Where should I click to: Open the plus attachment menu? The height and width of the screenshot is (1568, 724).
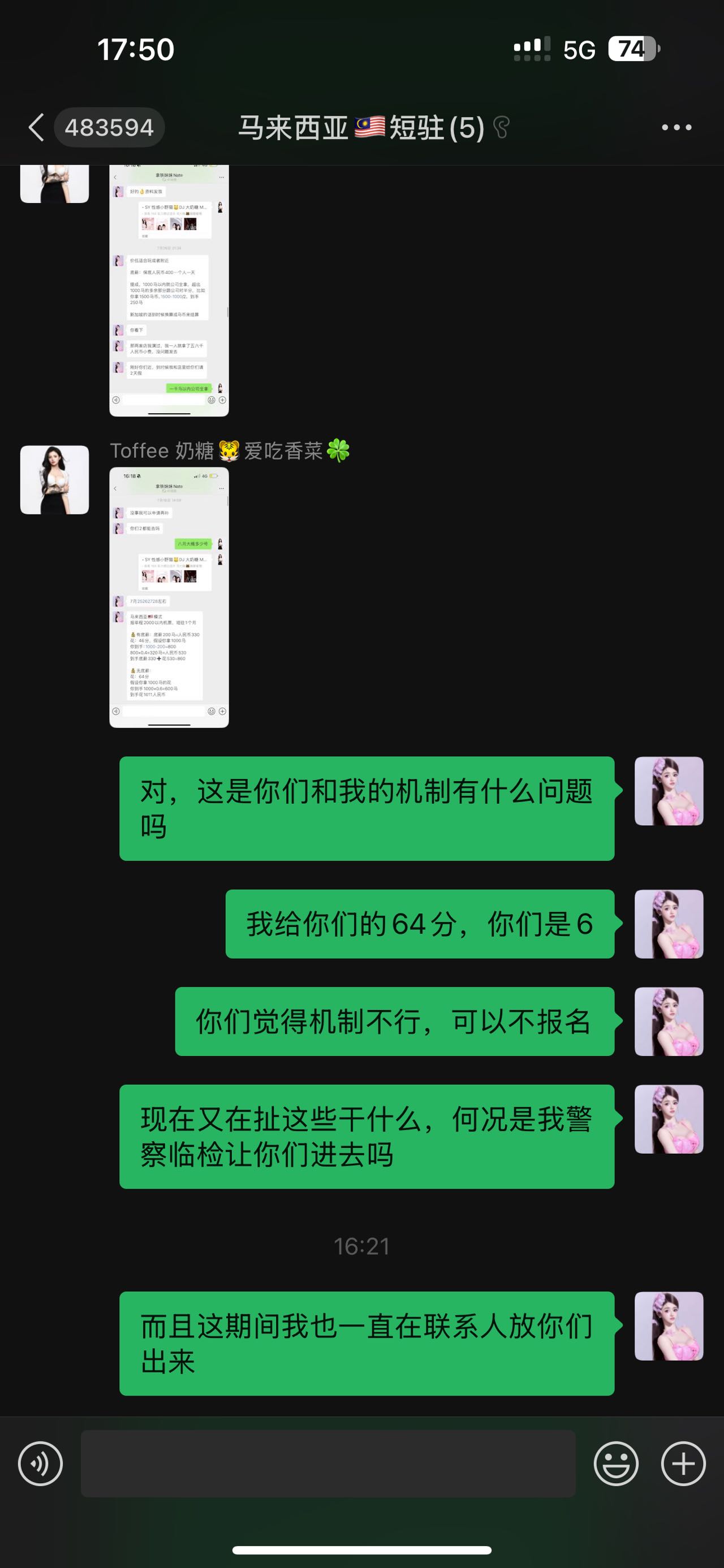[x=683, y=1463]
